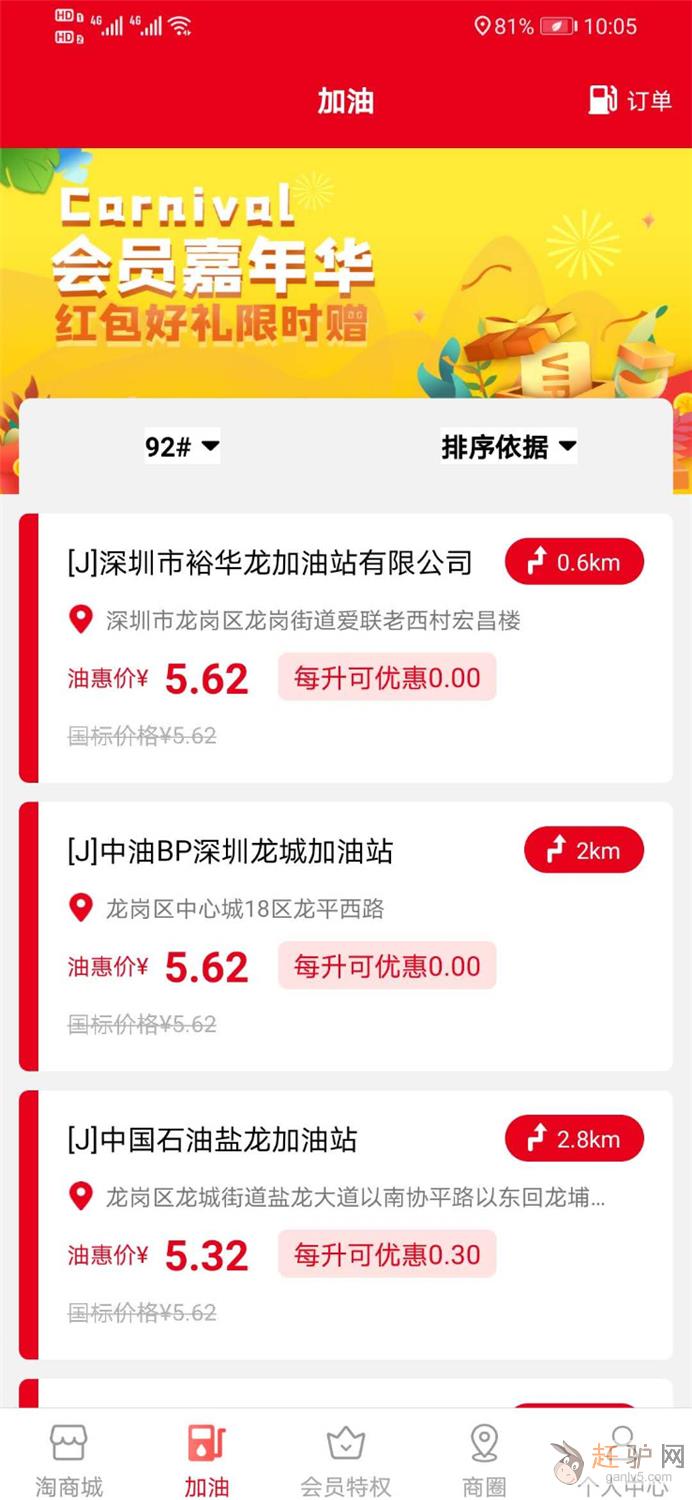The width and height of the screenshot is (692, 1500).
Task: Expand the 排序依据 sort dropdown
Action: 508,446
